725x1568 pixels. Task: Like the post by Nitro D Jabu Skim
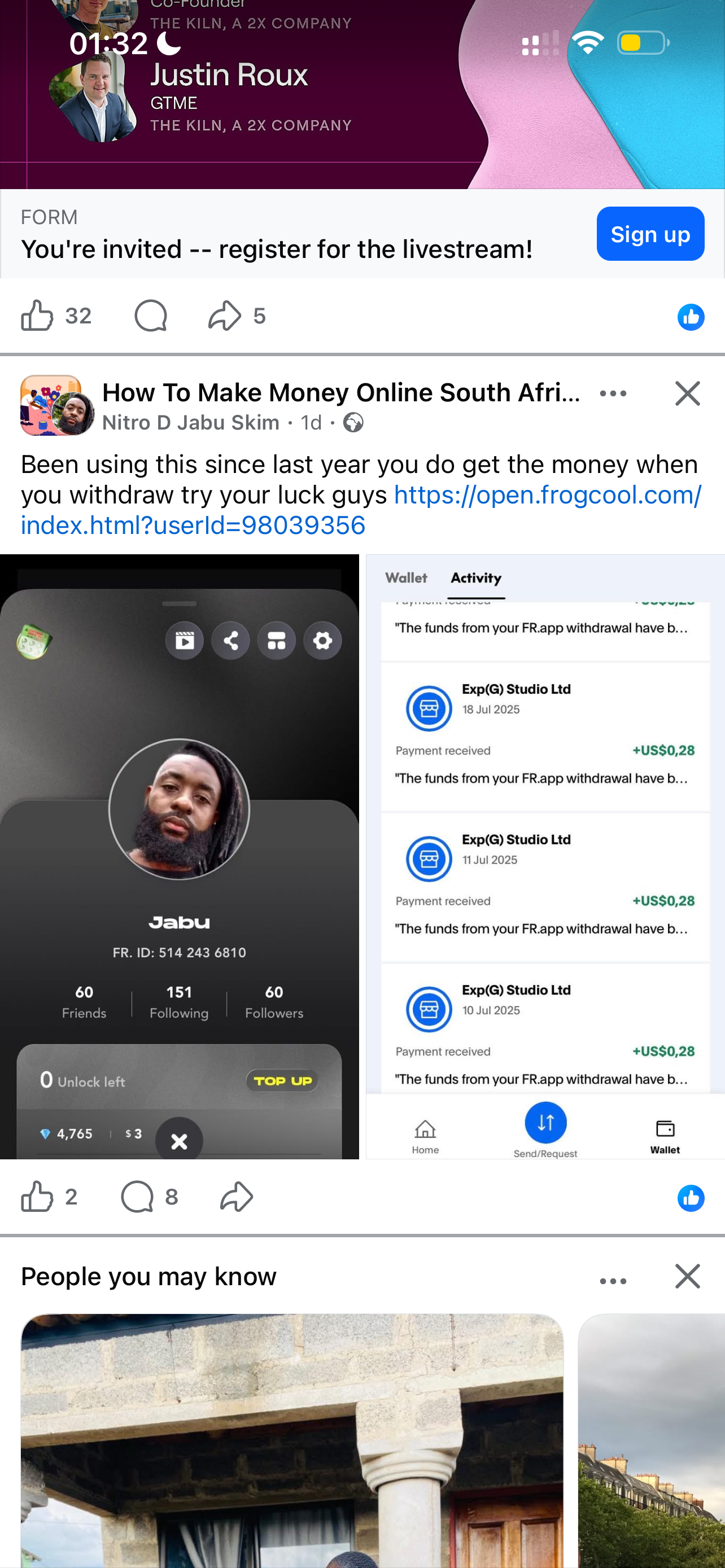(x=38, y=1197)
